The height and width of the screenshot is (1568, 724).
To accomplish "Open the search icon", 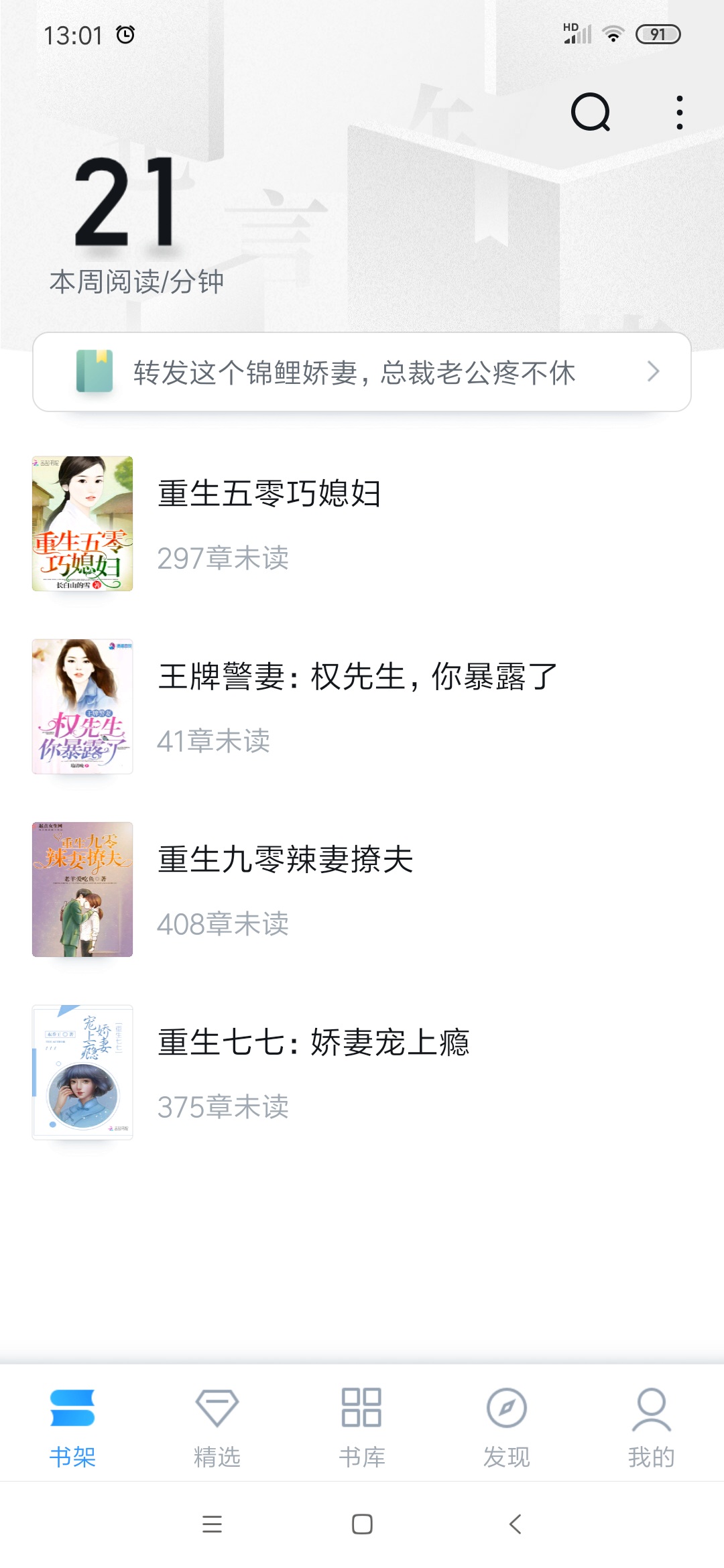I will click(591, 113).
